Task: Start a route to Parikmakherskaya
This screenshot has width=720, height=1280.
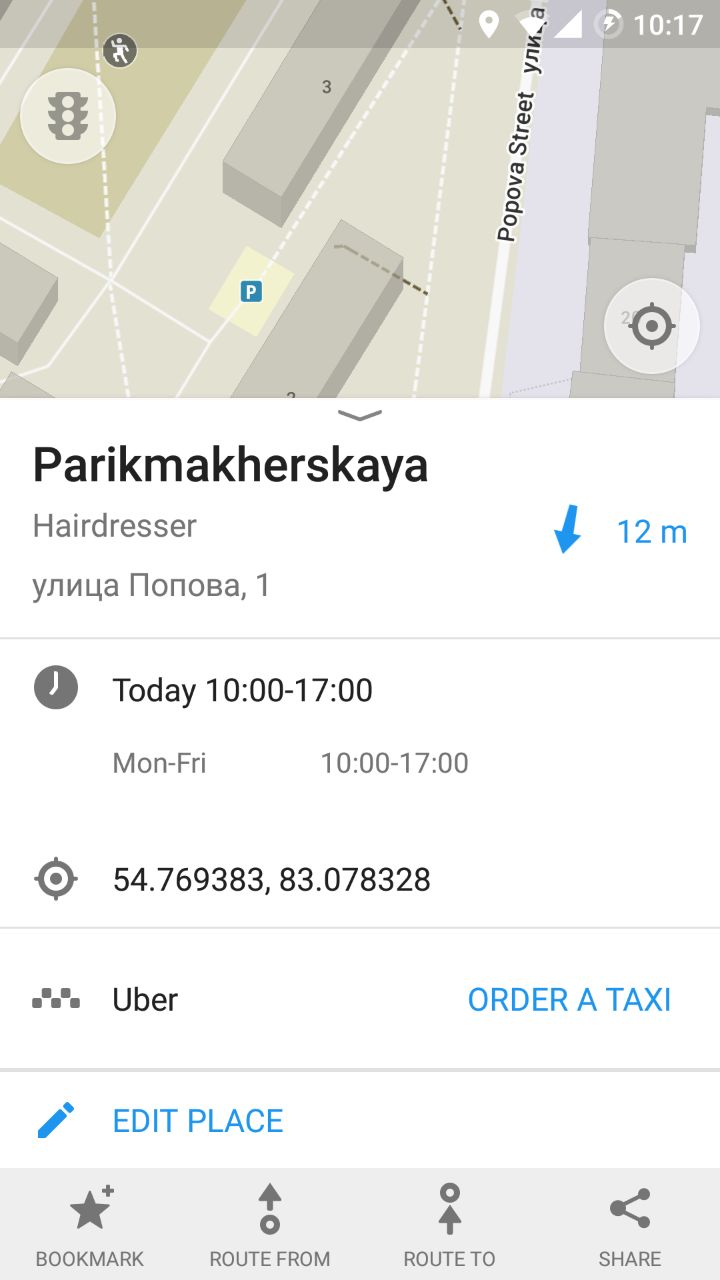Action: pyautogui.click(x=450, y=1224)
